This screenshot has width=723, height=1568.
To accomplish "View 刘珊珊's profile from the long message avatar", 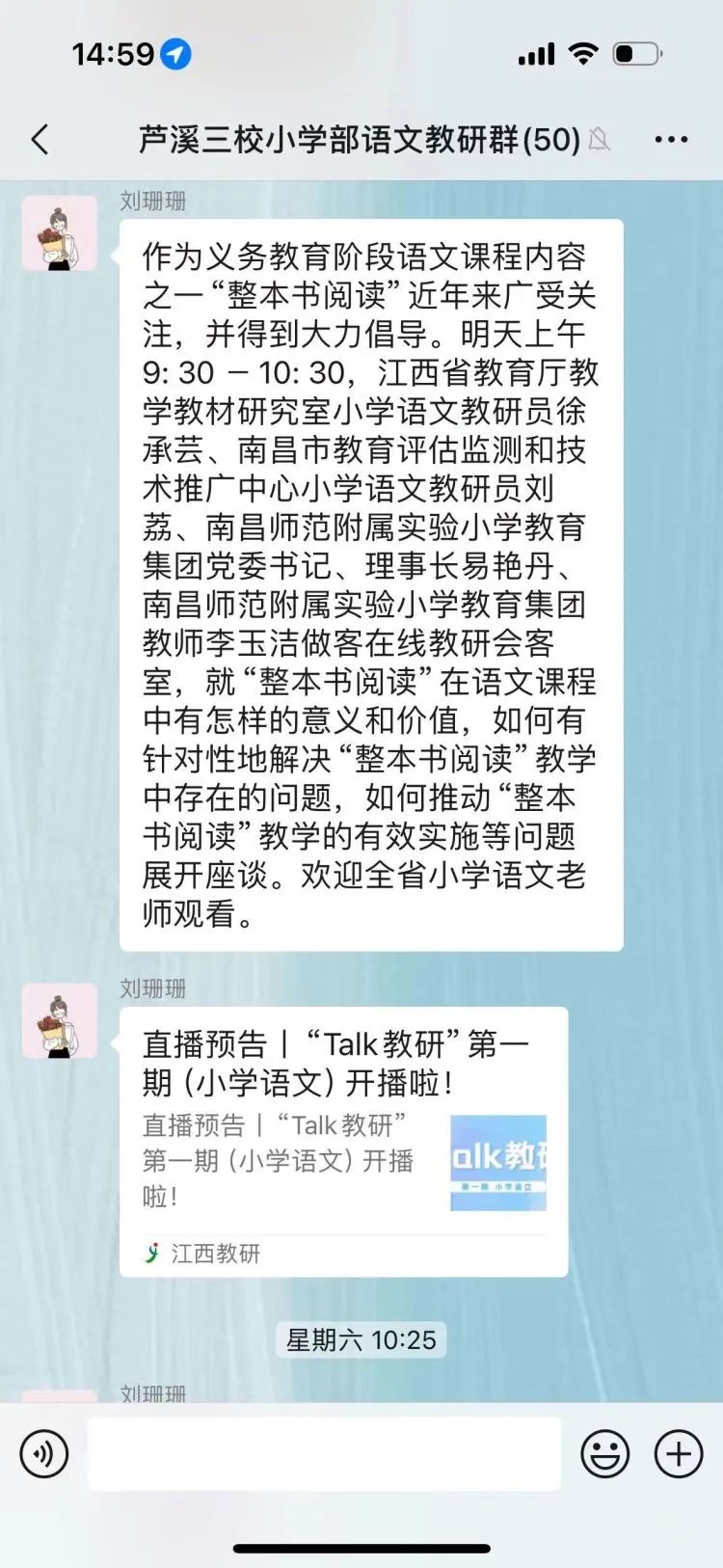I will (60, 233).
